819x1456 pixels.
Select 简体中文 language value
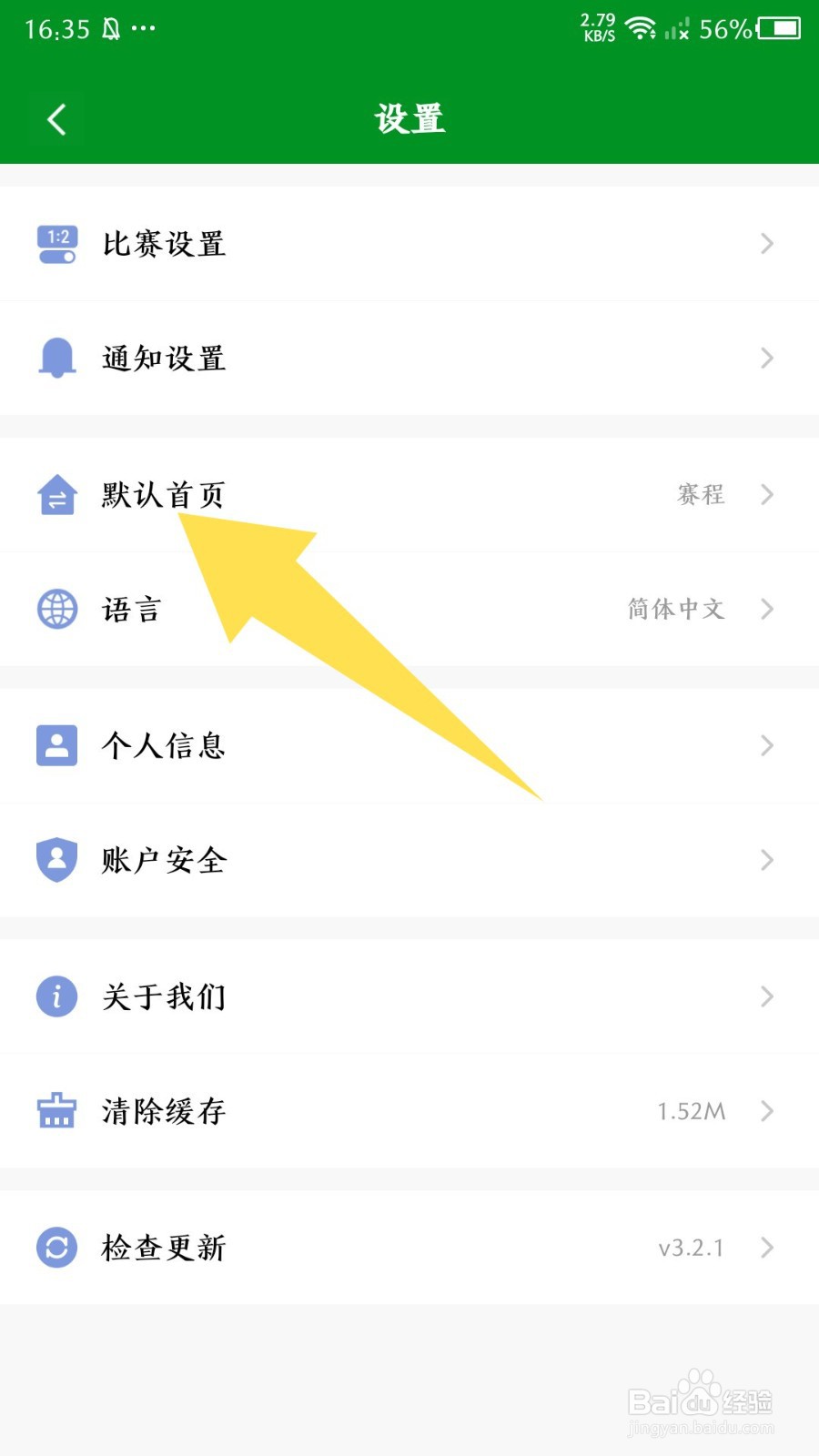pos(676,610)
